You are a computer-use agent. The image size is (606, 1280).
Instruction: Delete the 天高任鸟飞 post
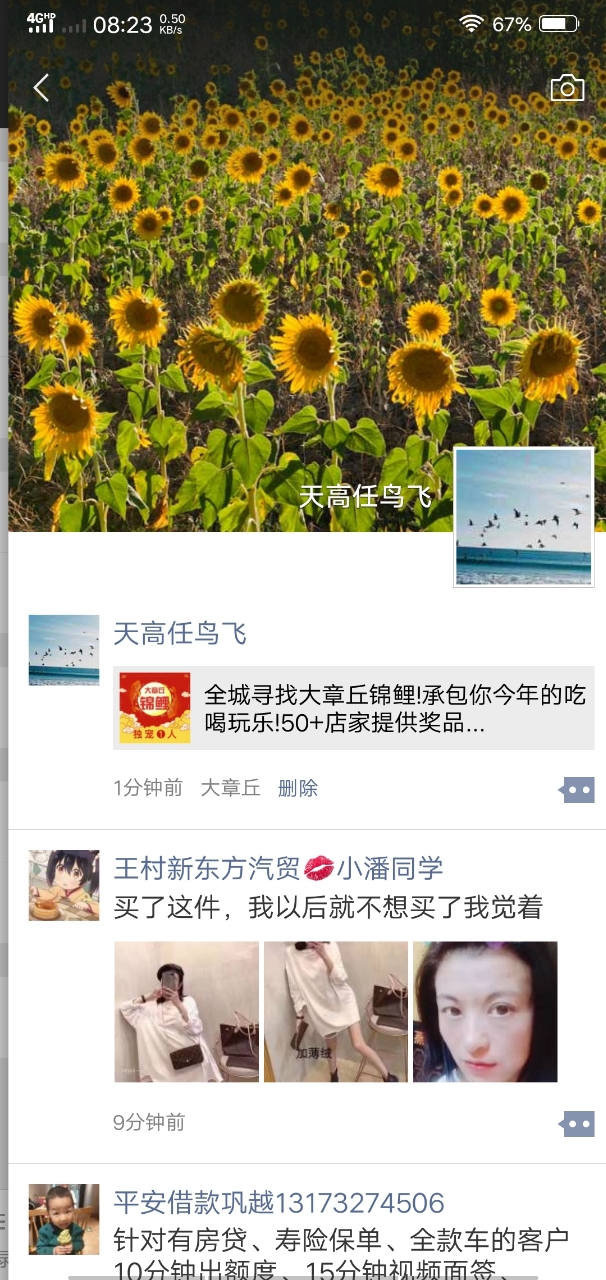(297, 788)
